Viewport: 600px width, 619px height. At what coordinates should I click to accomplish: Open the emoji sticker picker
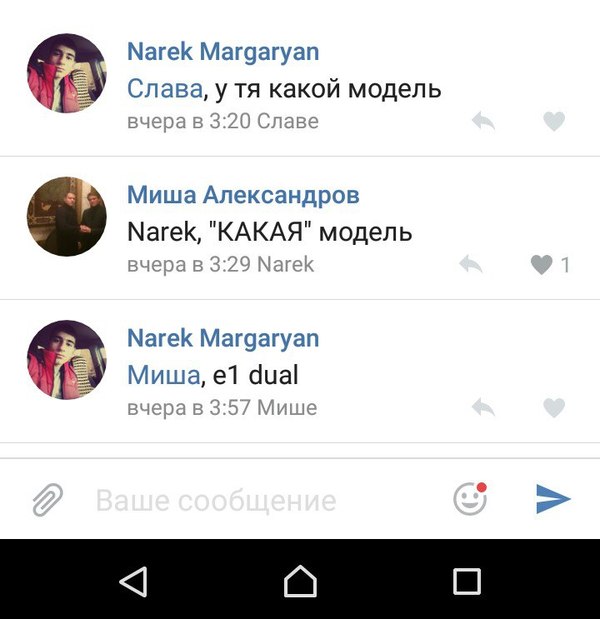pos(470,498)
